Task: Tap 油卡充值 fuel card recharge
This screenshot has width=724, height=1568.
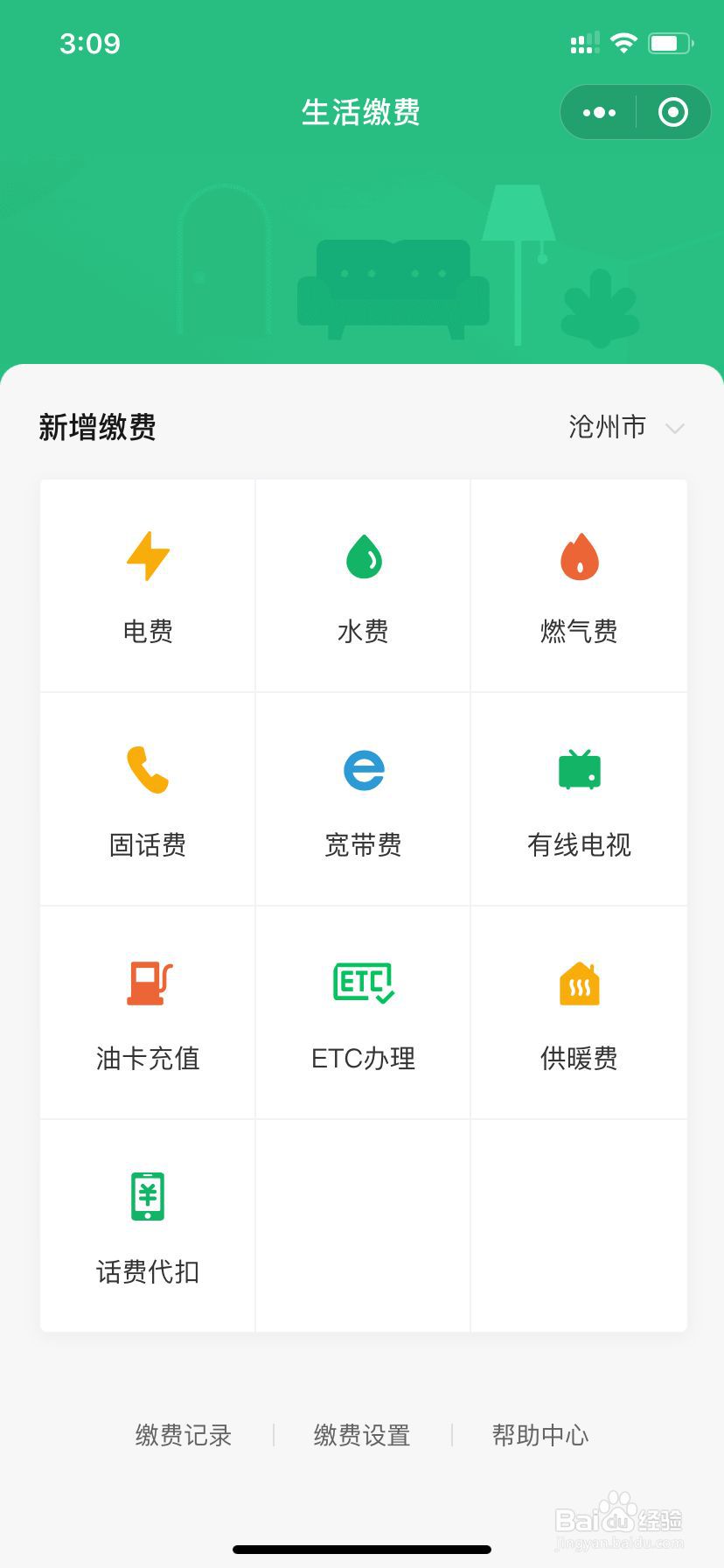Action: pyautogui.click(x=148, y=1013)
